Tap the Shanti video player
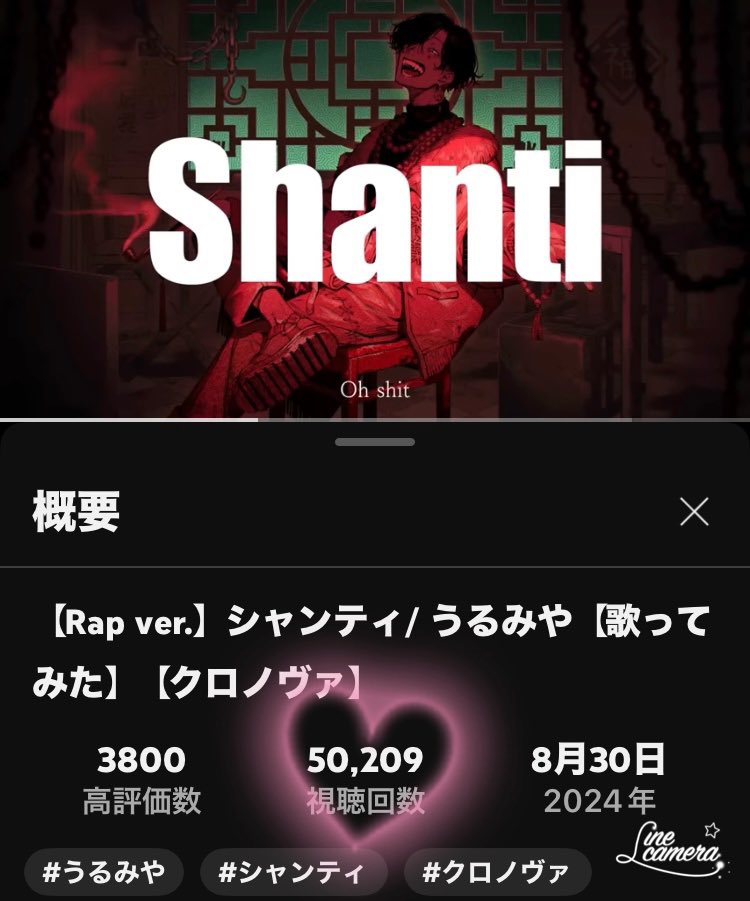Viewport: 750px width, 901px height. click(375, 210)
